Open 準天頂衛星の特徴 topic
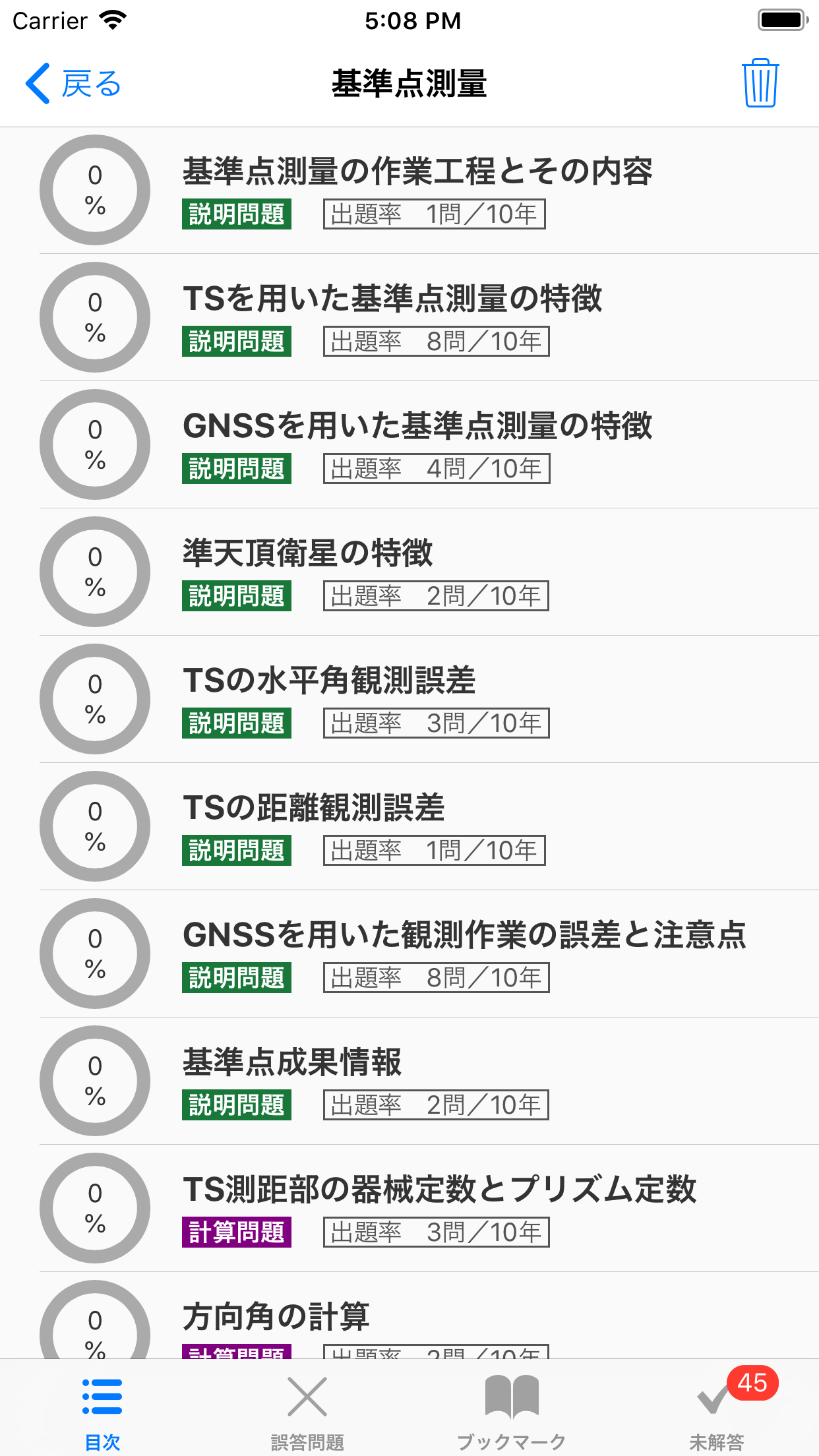The height and width of the screenshot is (1456, 819). pos(307,553)
